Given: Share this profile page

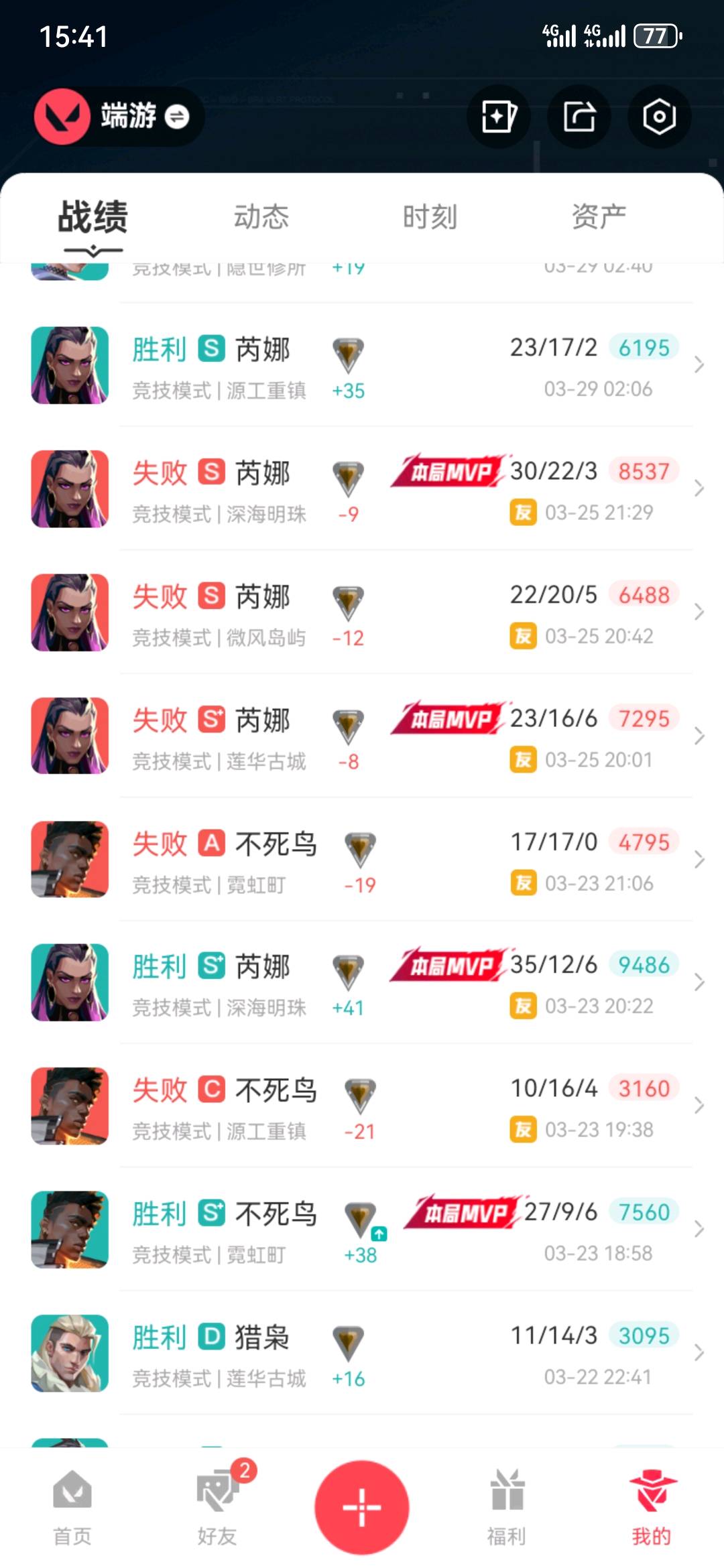Looking at the screenshot, I should [579, 117].
